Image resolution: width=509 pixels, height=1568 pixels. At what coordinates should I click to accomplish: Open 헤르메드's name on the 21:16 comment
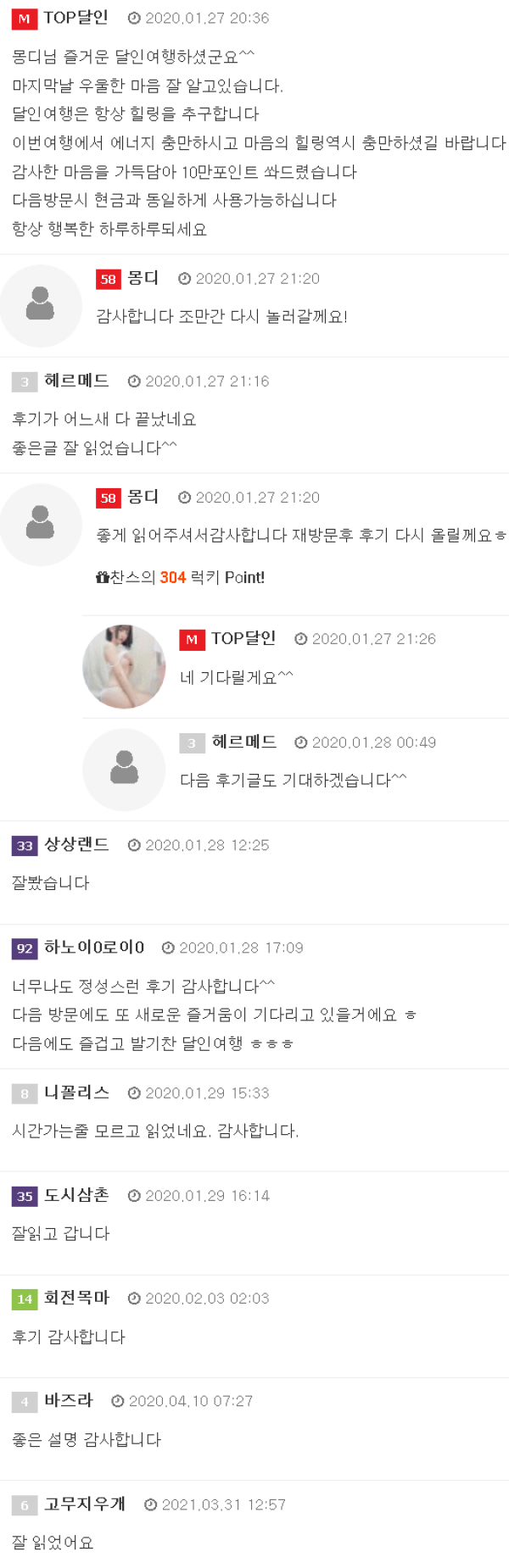76,381
